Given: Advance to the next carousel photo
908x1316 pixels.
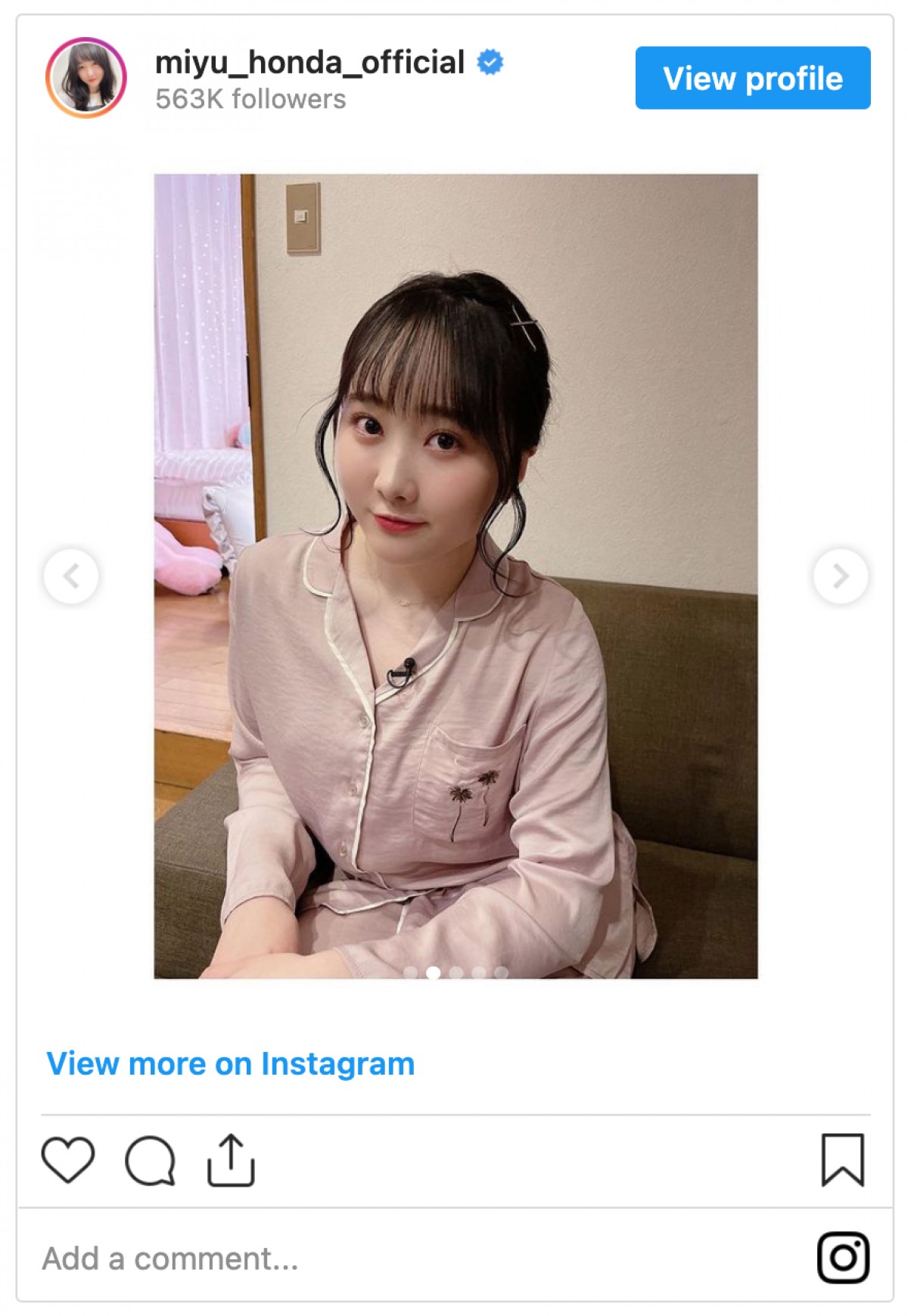Looking at the screenshot, I should (840, 576).
